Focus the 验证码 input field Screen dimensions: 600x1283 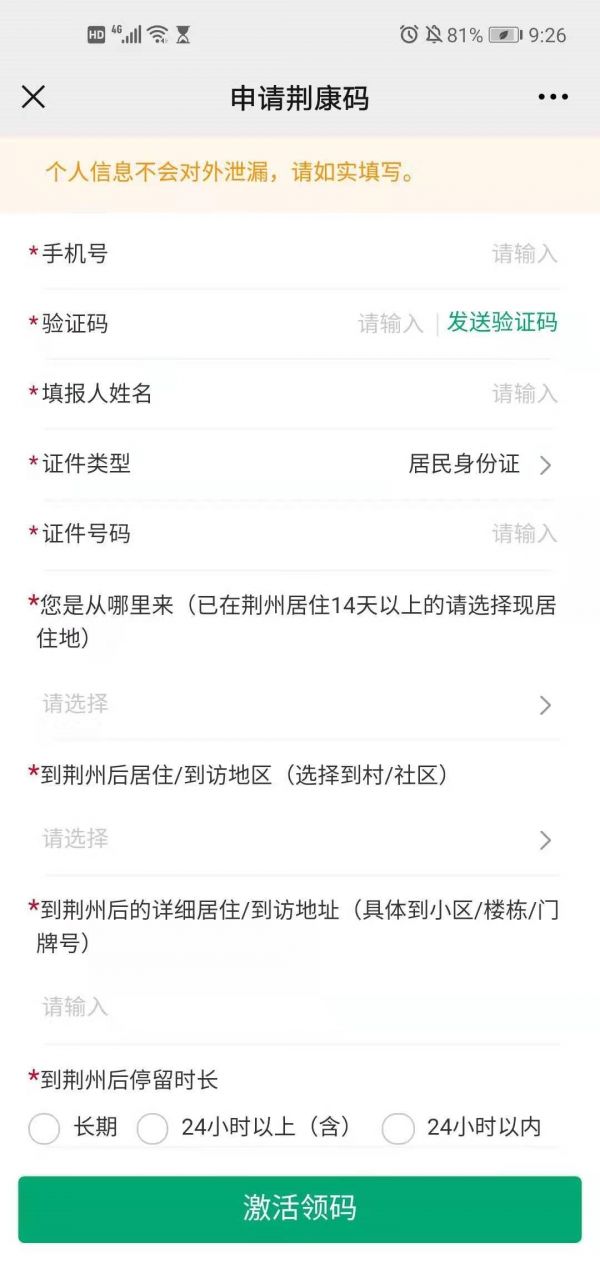391,324
